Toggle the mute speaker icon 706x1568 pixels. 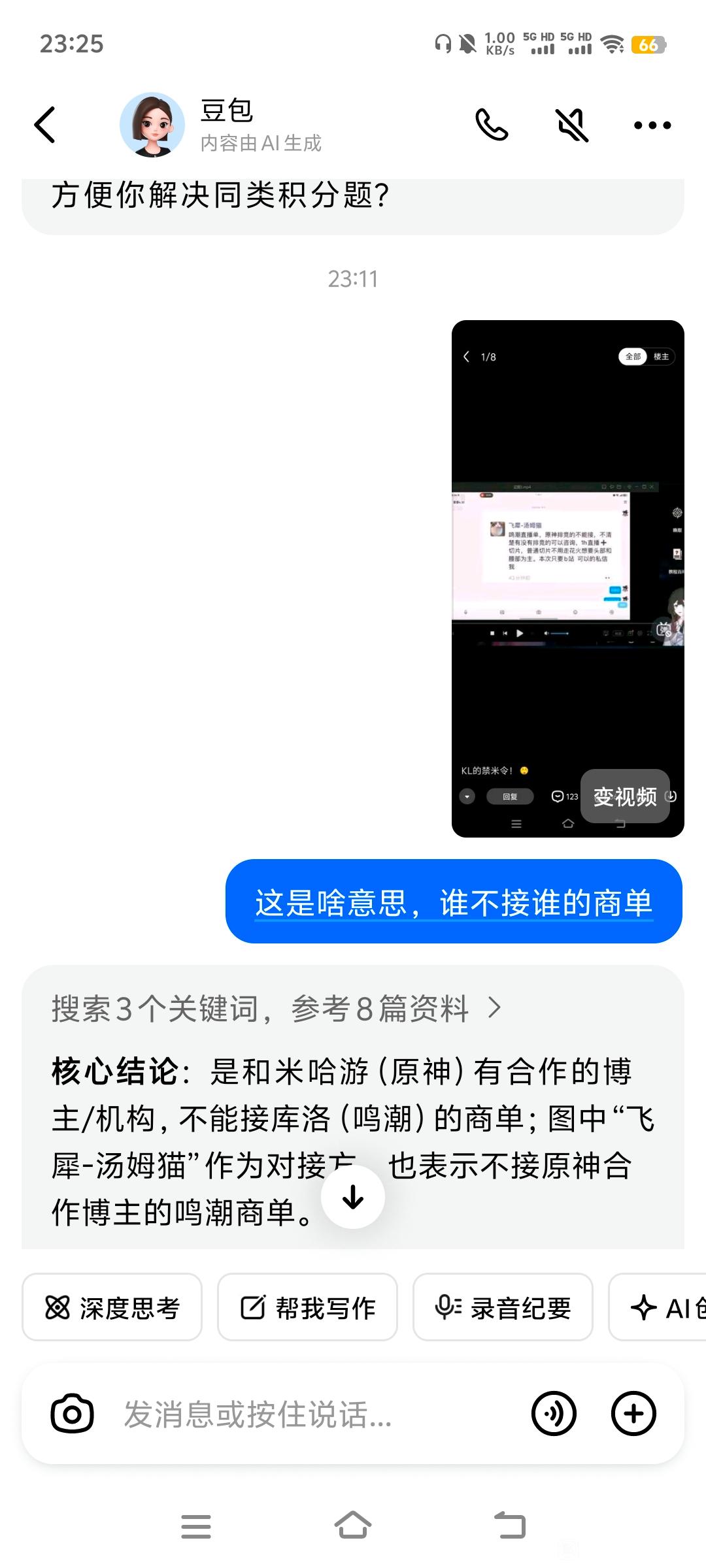572,124
